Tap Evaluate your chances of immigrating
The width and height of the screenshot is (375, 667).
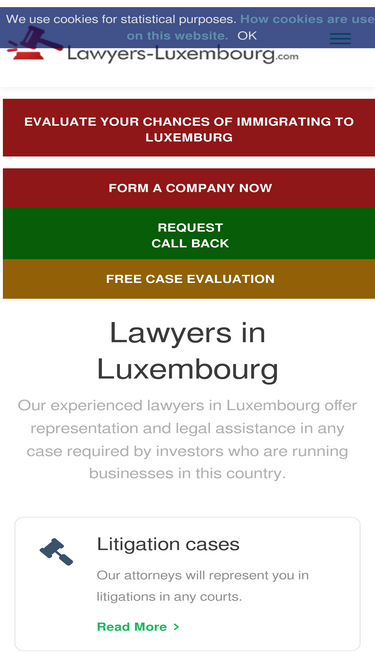pos(189,128)
